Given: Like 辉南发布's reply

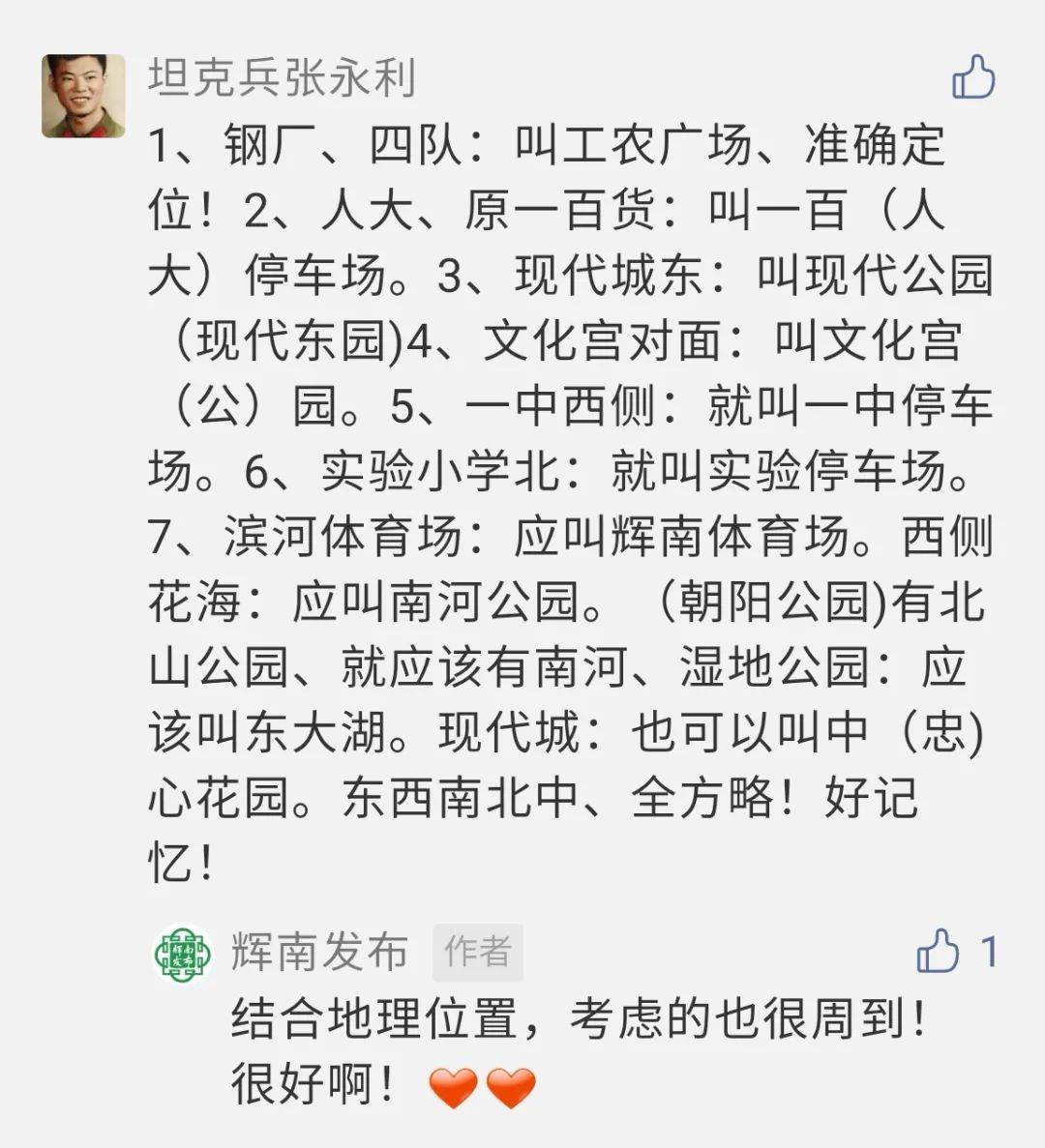Looking at the screenshot, I should (938, 952).
